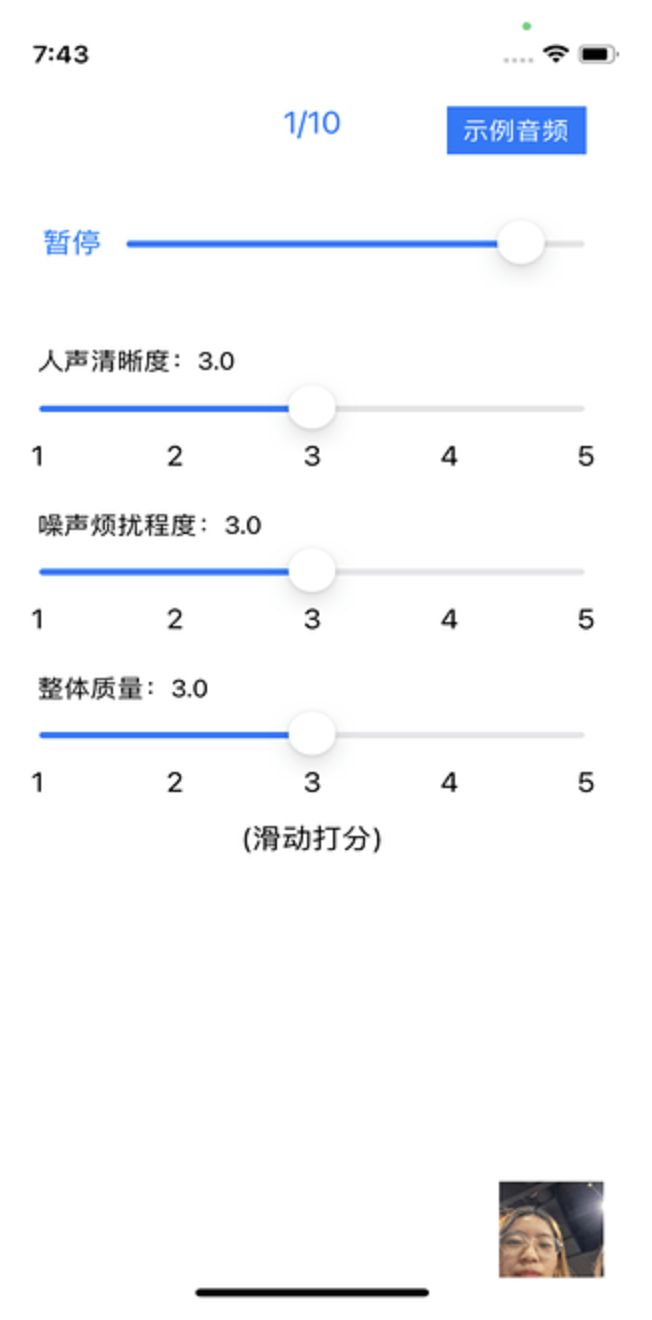The width and height of the screenshot is (652, 1320).
Task: Open the floating camera preview thumbnail
Action: click(x=551, y=1229)
